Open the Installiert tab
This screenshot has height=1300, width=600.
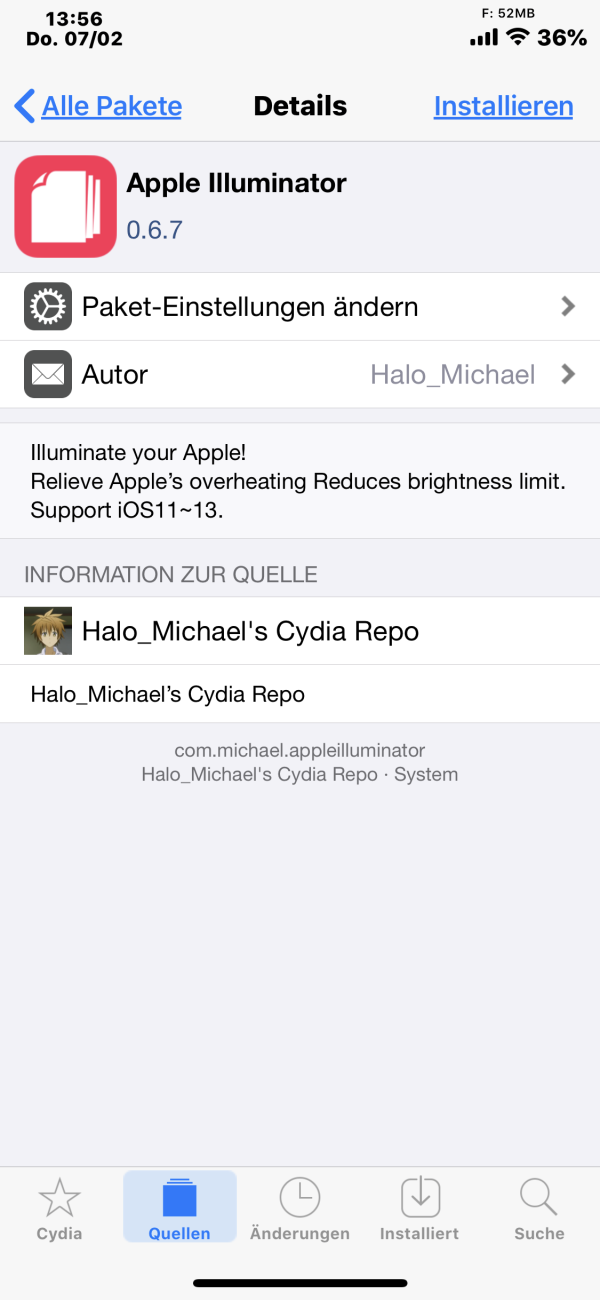(420, 1208)
